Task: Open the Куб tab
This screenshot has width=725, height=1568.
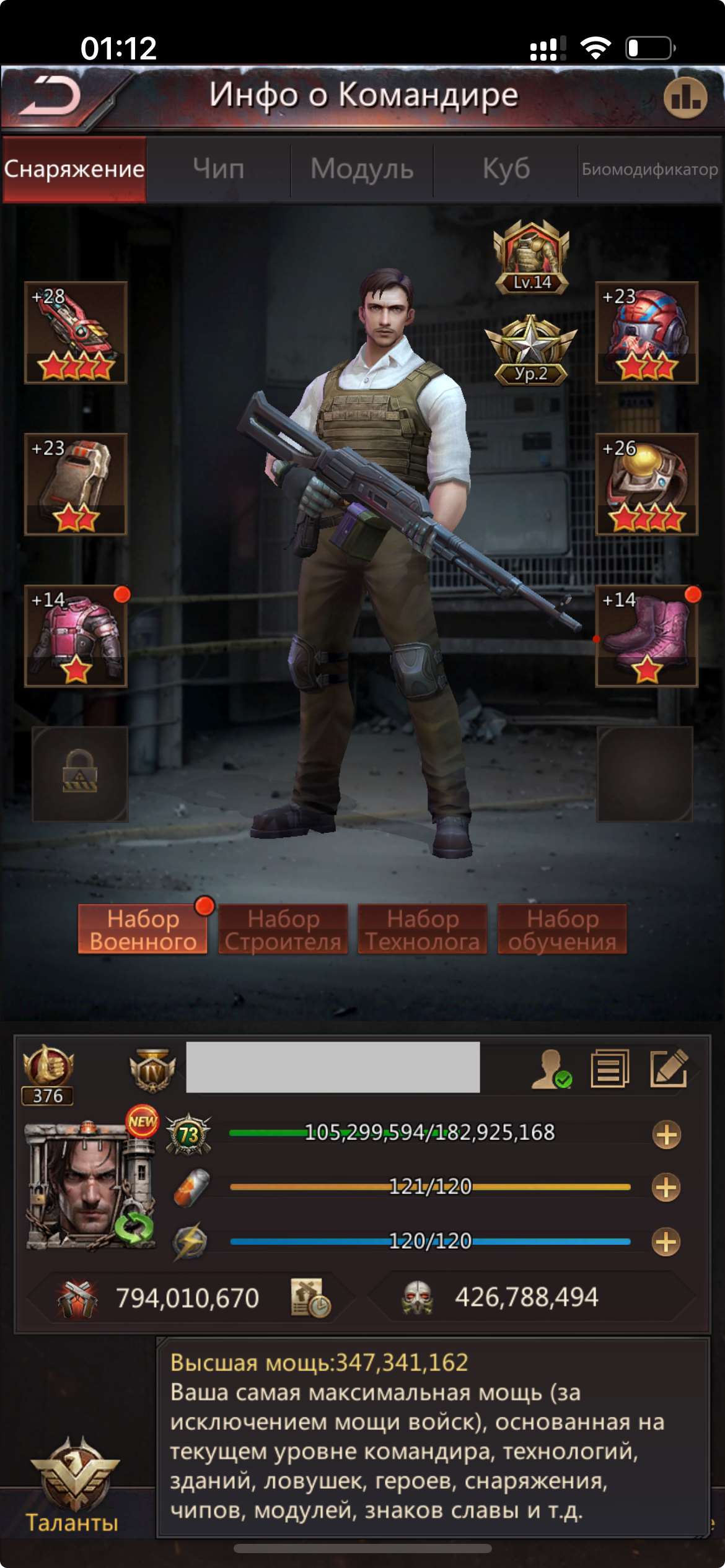Action: point(506,169)
